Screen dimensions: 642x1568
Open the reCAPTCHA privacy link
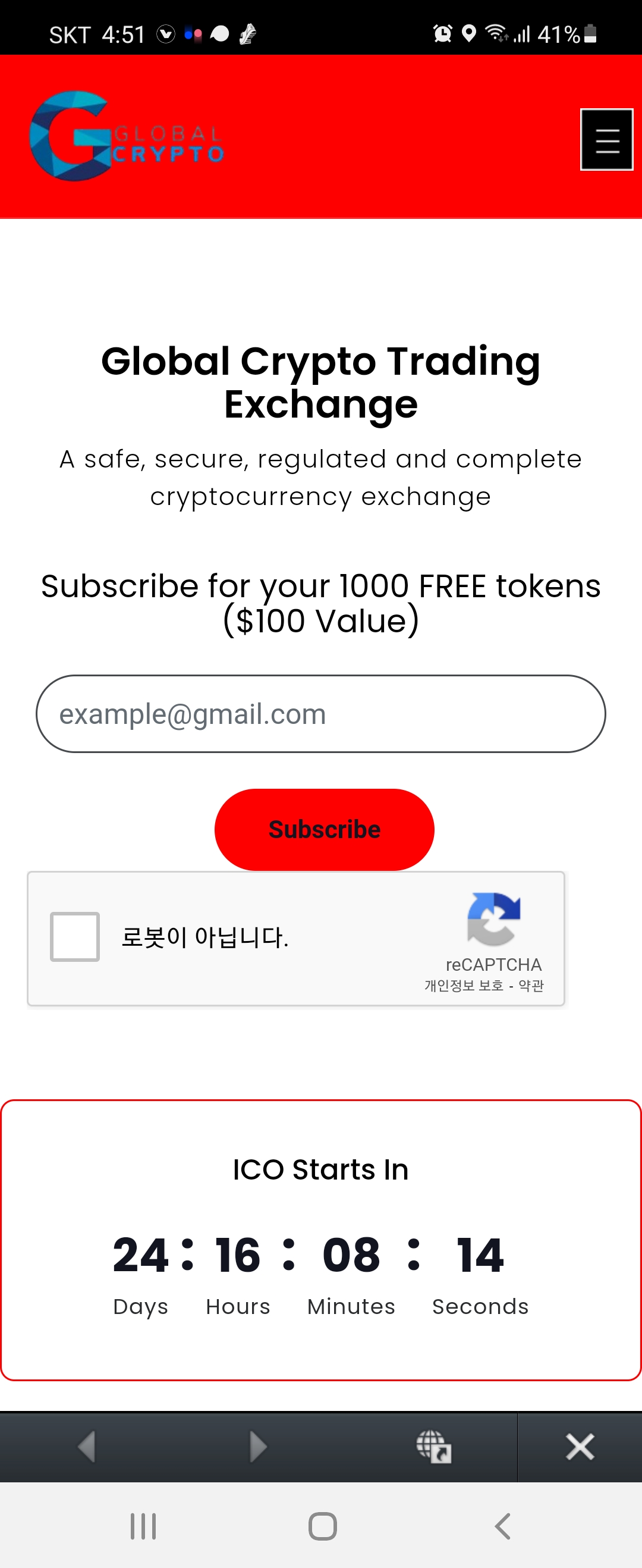pos(463,985)
